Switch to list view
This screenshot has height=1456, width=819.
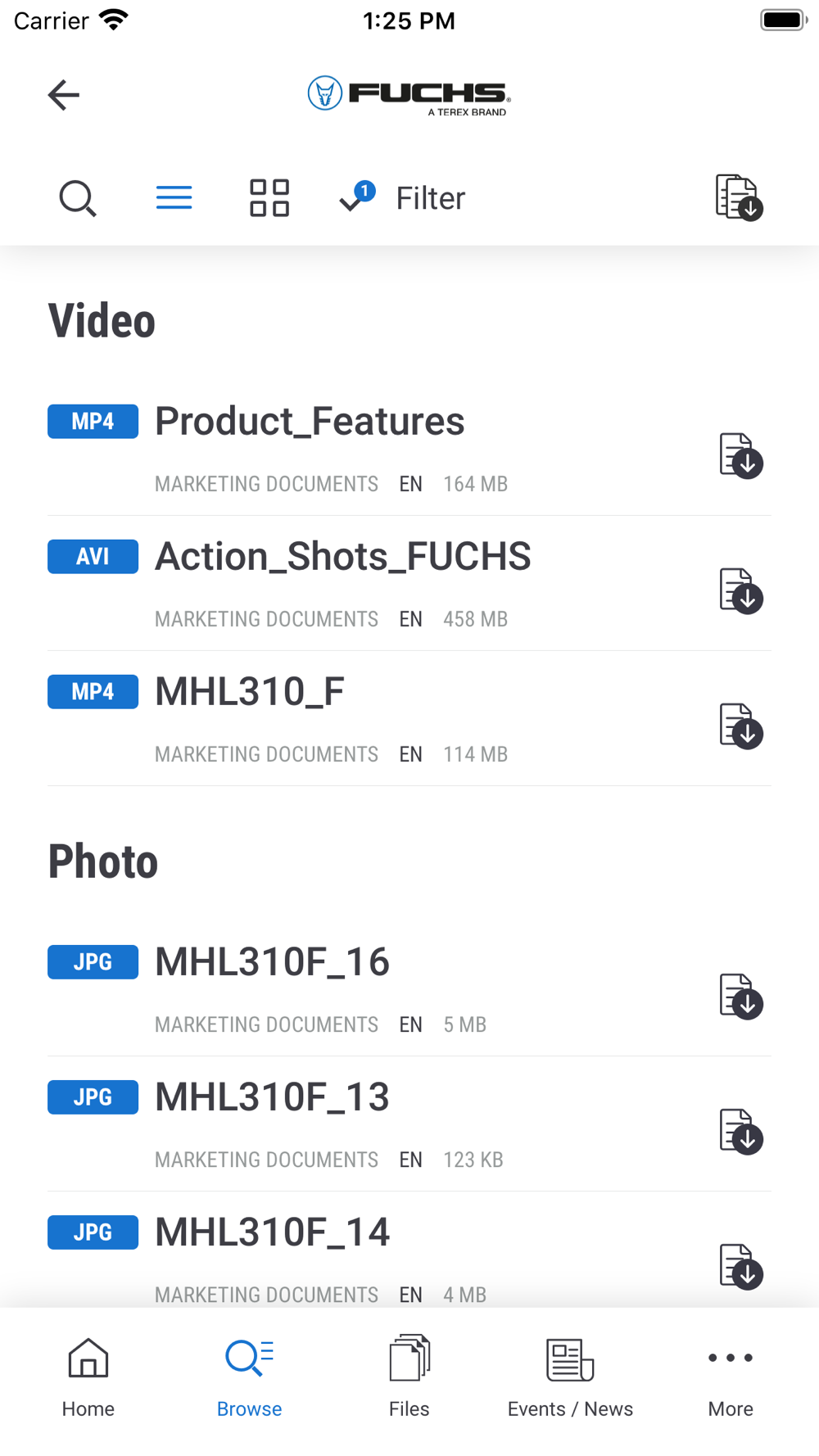174,198
